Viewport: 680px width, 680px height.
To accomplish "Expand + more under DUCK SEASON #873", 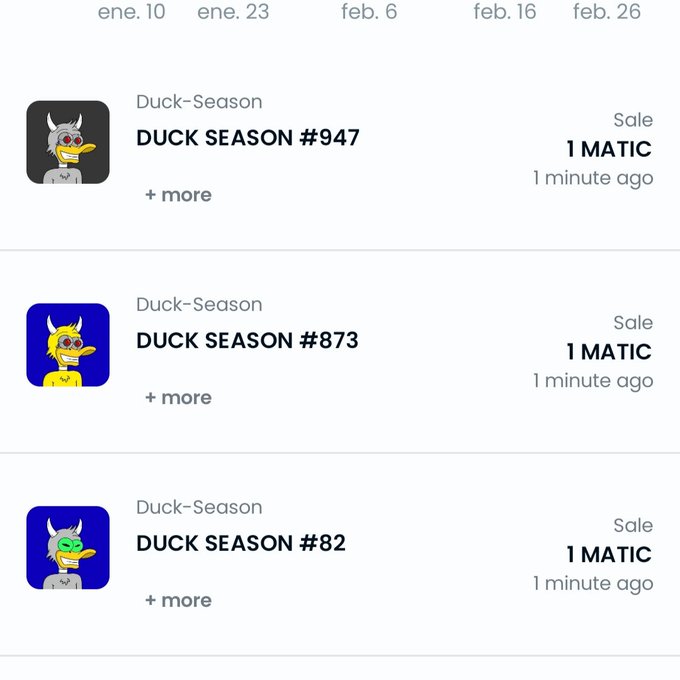I will point(178,398).
